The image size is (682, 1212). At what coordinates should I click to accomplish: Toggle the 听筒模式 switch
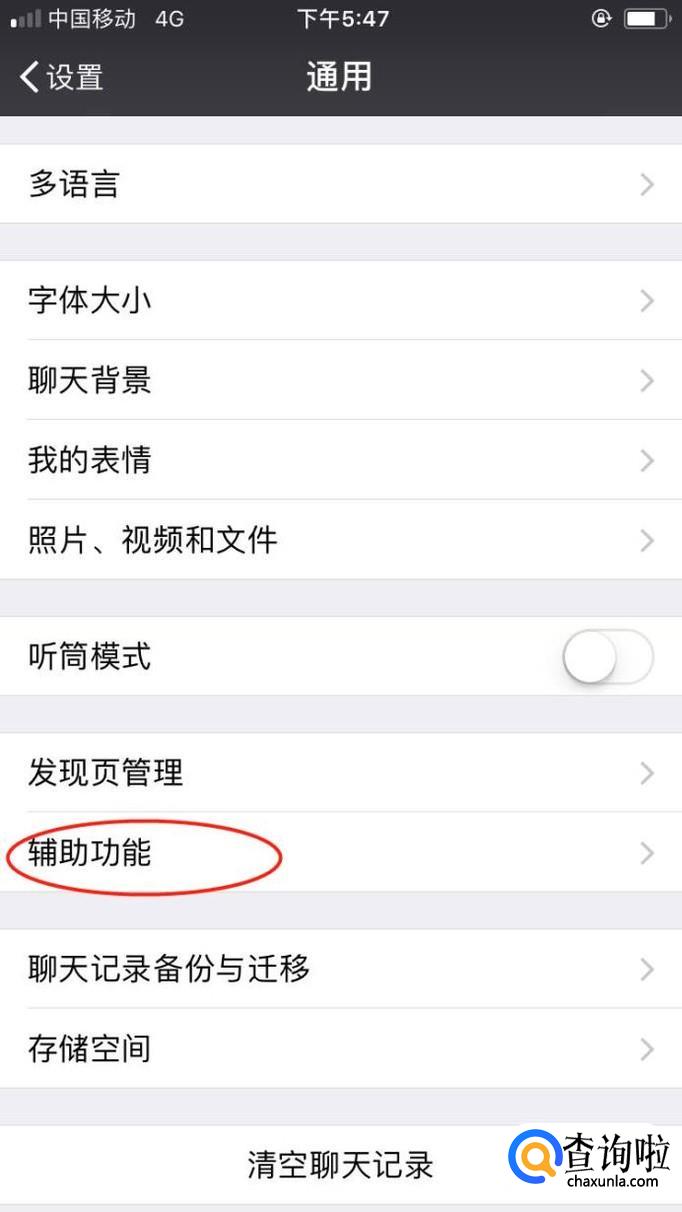coord(608,657)
